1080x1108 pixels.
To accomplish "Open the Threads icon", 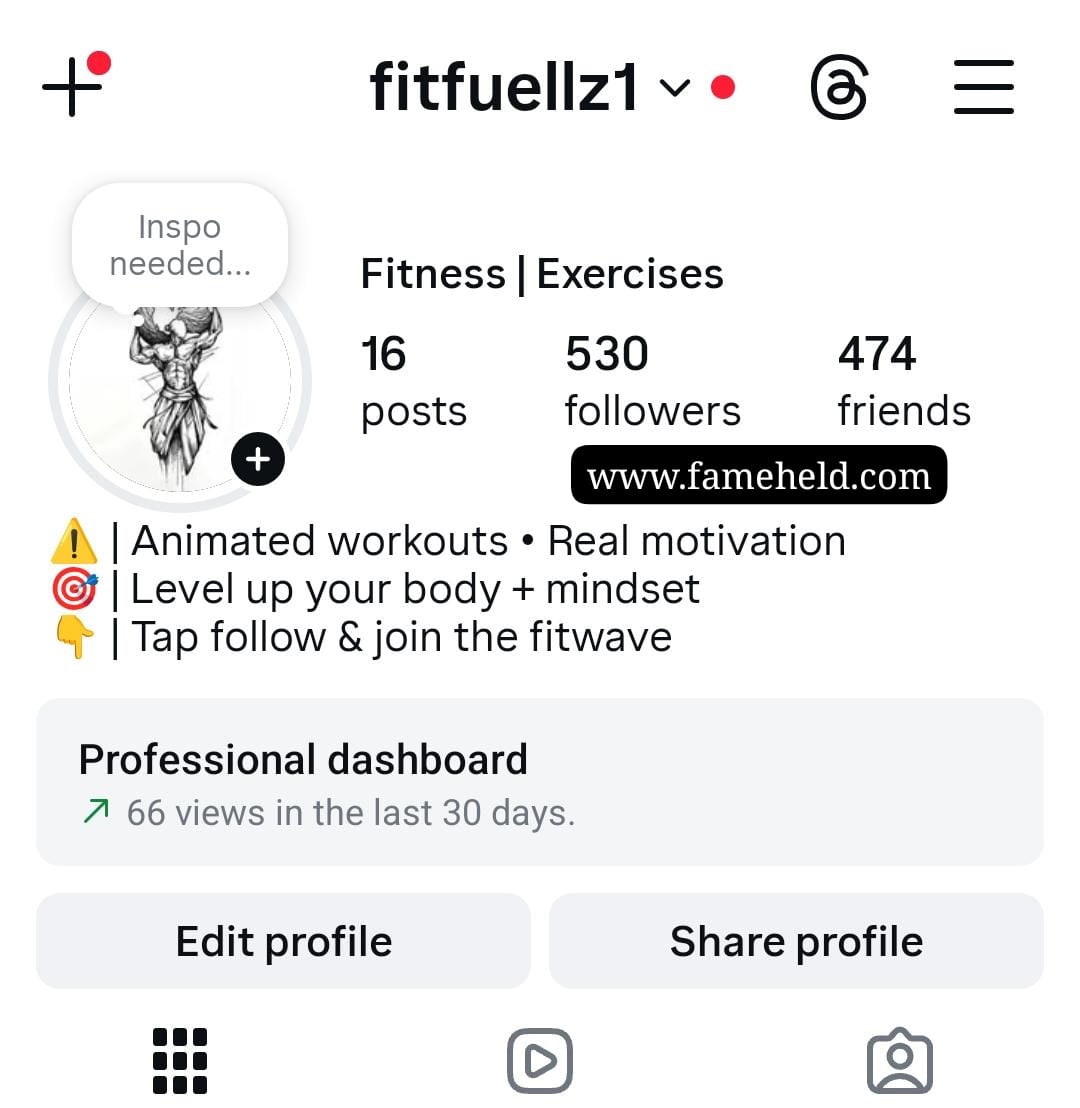I will click(838, 88).
